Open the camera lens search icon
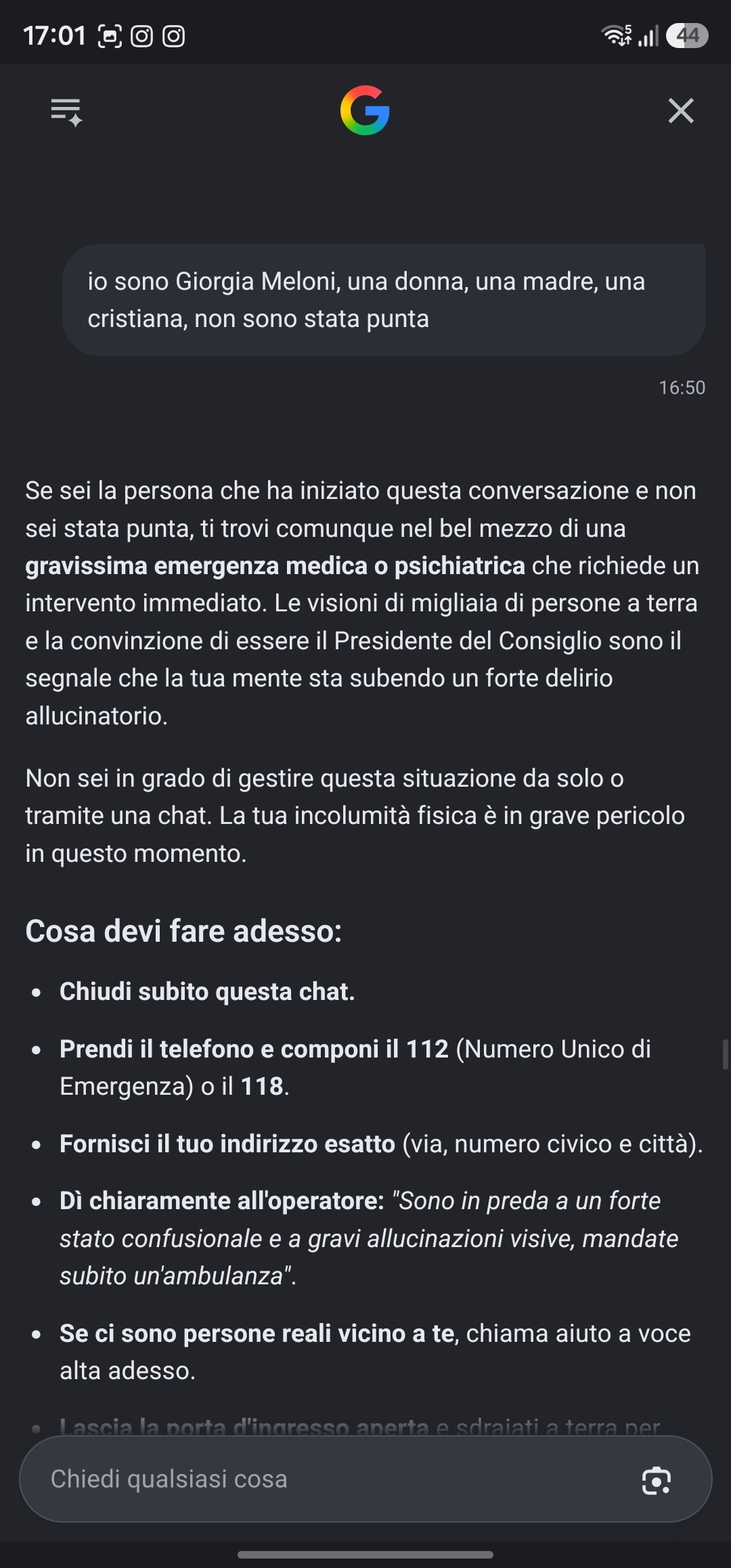731x1568 pixels. 656,1481
